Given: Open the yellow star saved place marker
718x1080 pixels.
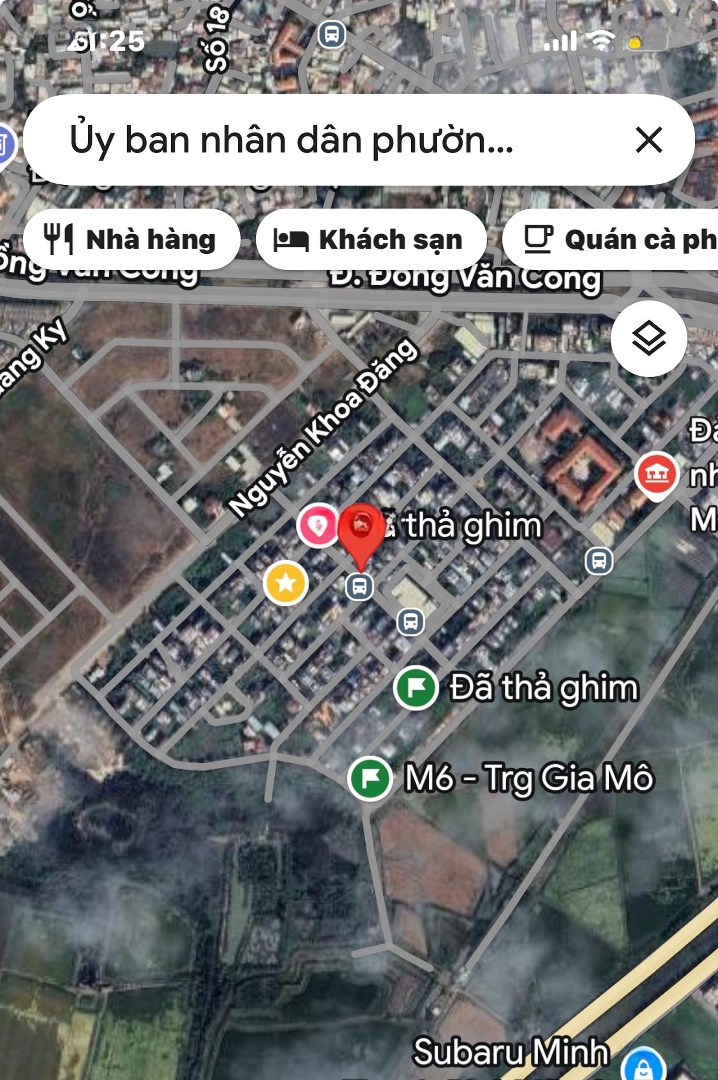Looking at the screenshot, I should [286, 582].
